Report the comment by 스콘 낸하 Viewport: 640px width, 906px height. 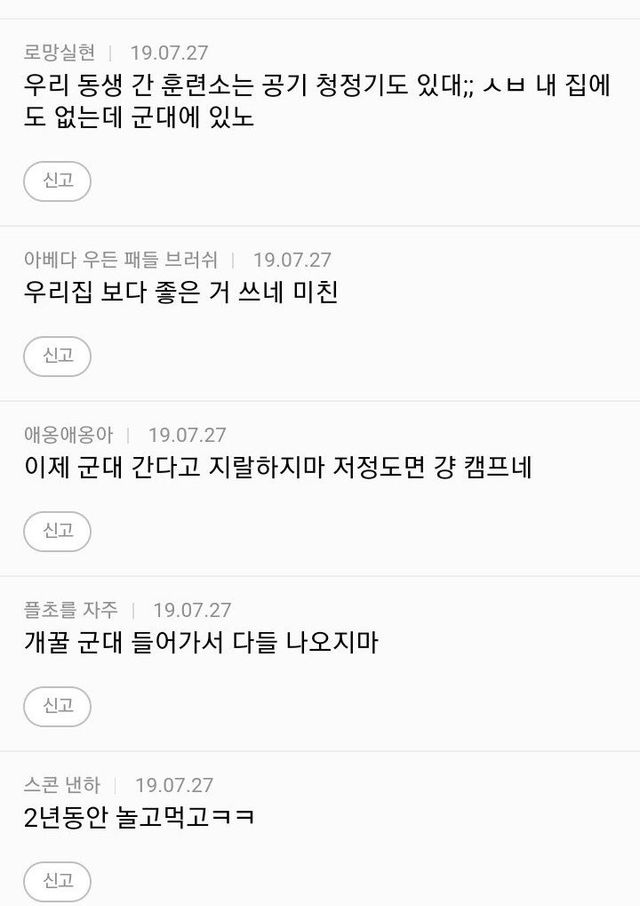pyautogui.click(x=57, y=881)
